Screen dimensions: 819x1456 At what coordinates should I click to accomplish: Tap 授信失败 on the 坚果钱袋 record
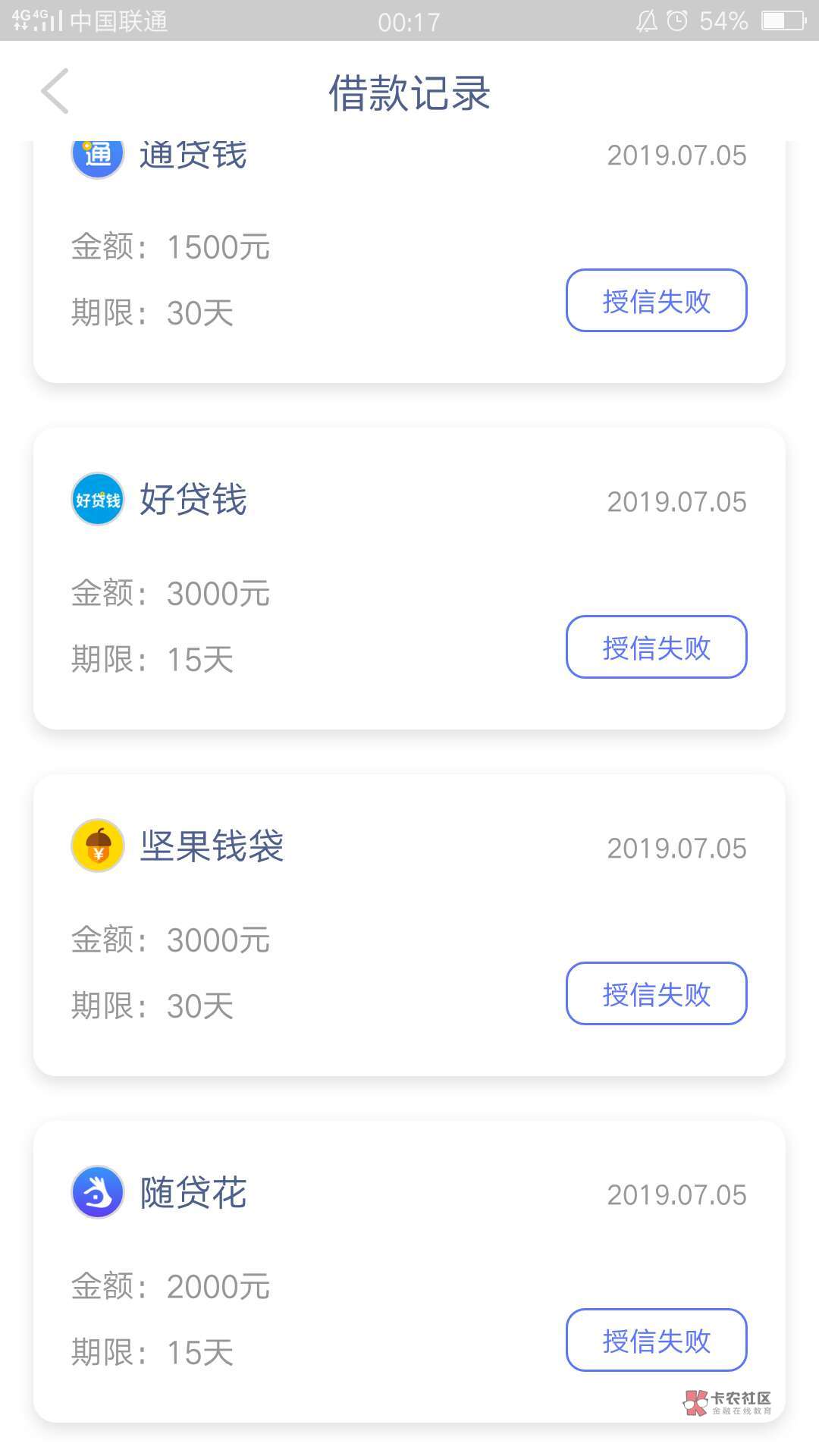click(656, 993)
